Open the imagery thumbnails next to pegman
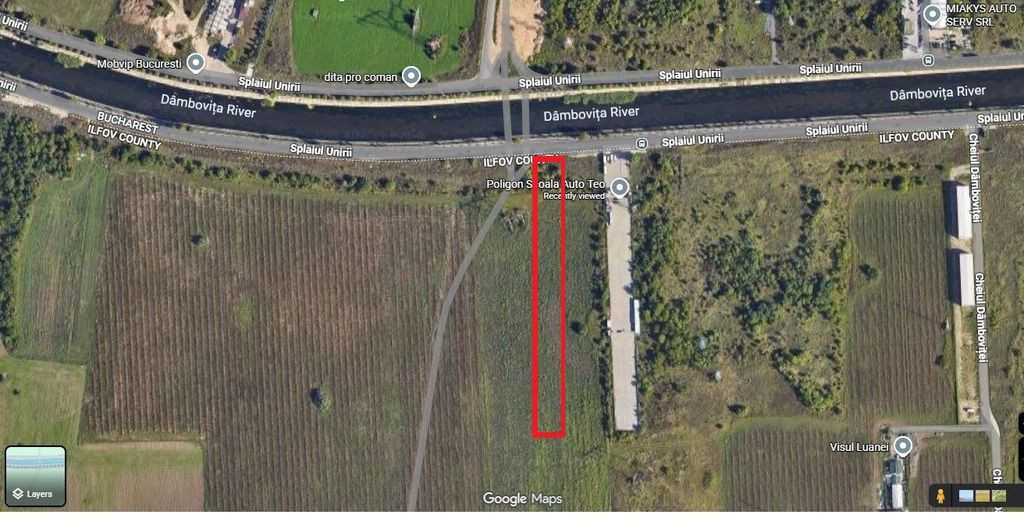 [982, 496]
